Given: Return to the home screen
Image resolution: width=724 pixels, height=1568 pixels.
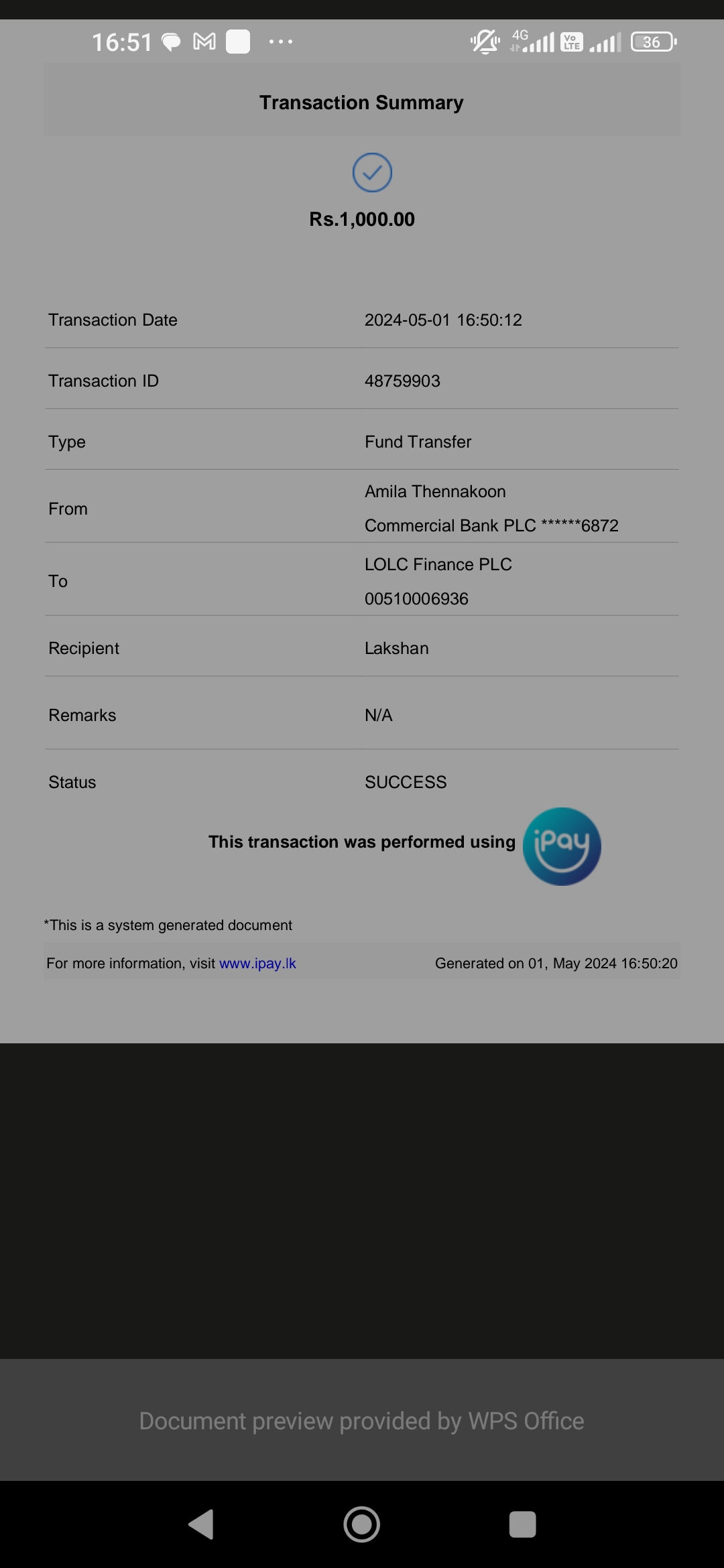Looking at the screenshot, I should coord(362,1524).
